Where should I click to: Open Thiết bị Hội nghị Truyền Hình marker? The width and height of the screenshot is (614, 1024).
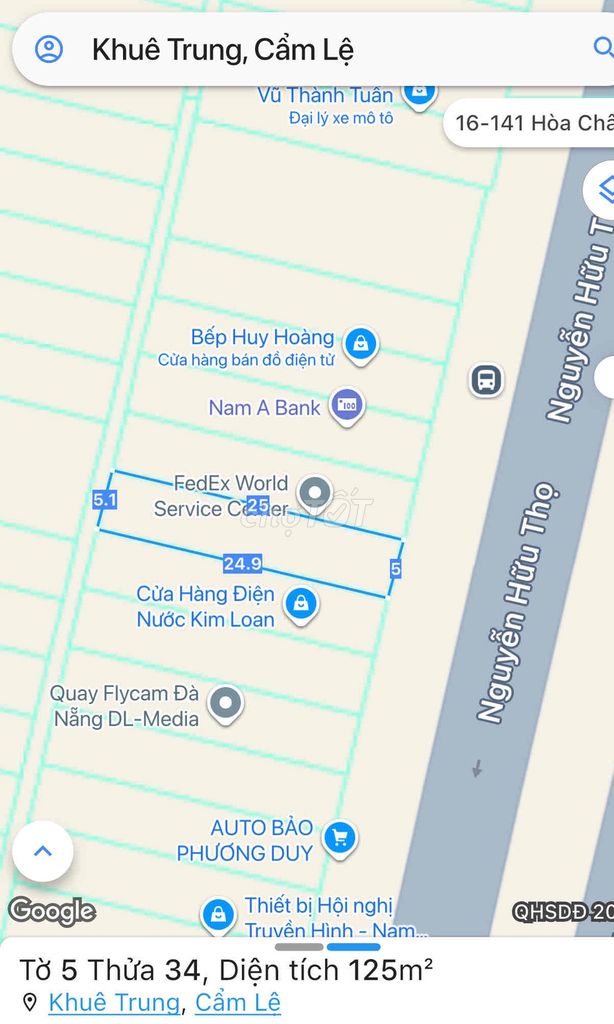point(217,914)
